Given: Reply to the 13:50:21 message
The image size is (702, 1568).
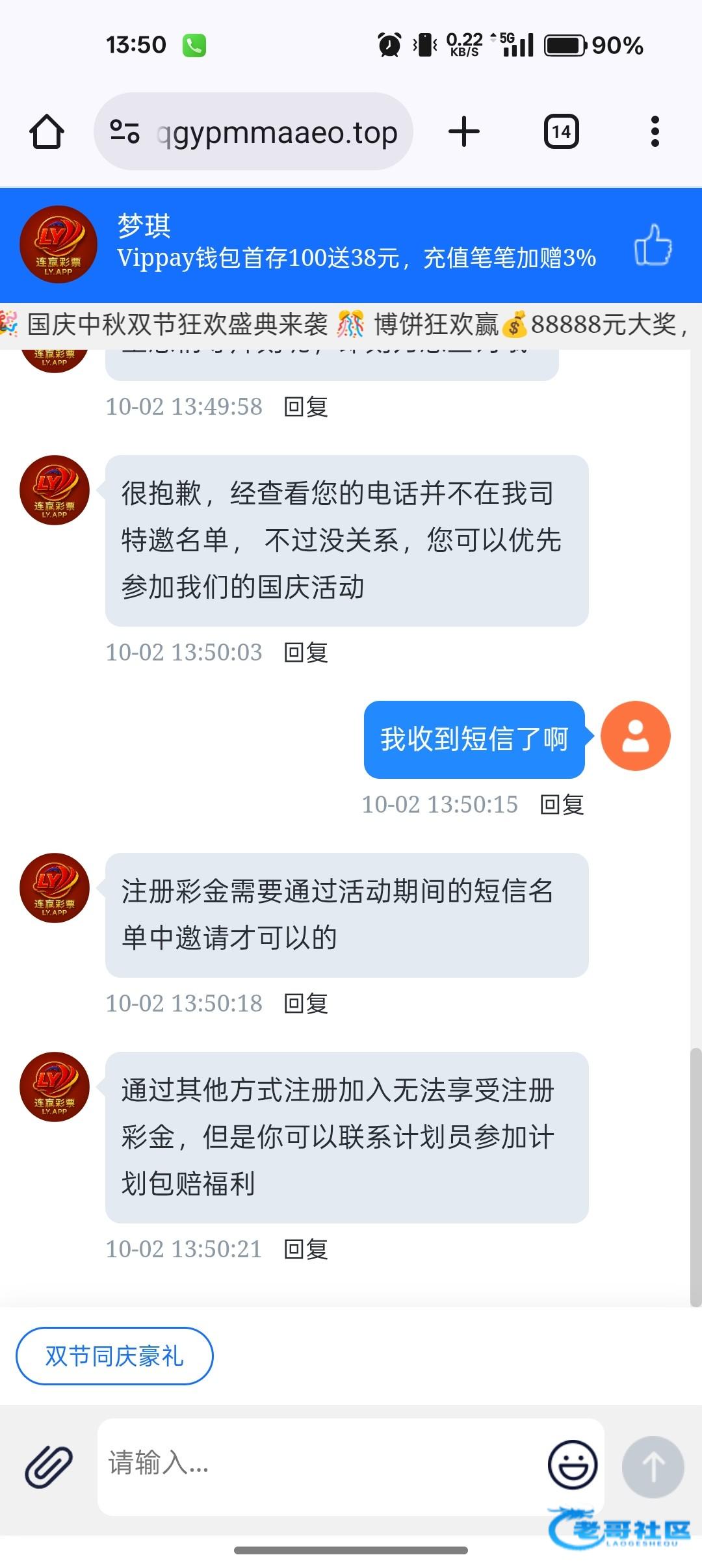Looking at the screenshot, I should coord(305,1249).
